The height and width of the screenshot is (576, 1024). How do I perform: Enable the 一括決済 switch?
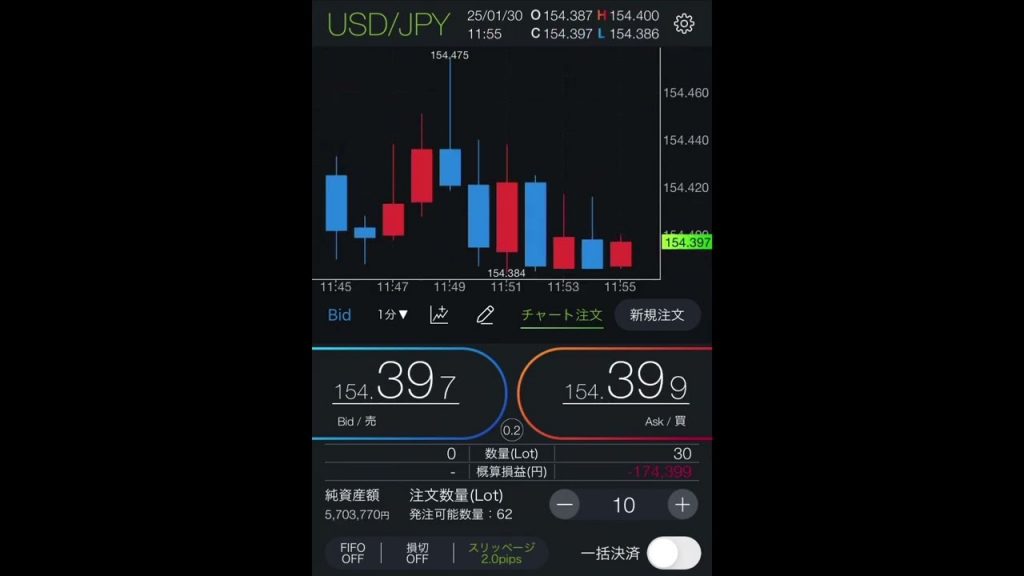click(x=673, y=553)
